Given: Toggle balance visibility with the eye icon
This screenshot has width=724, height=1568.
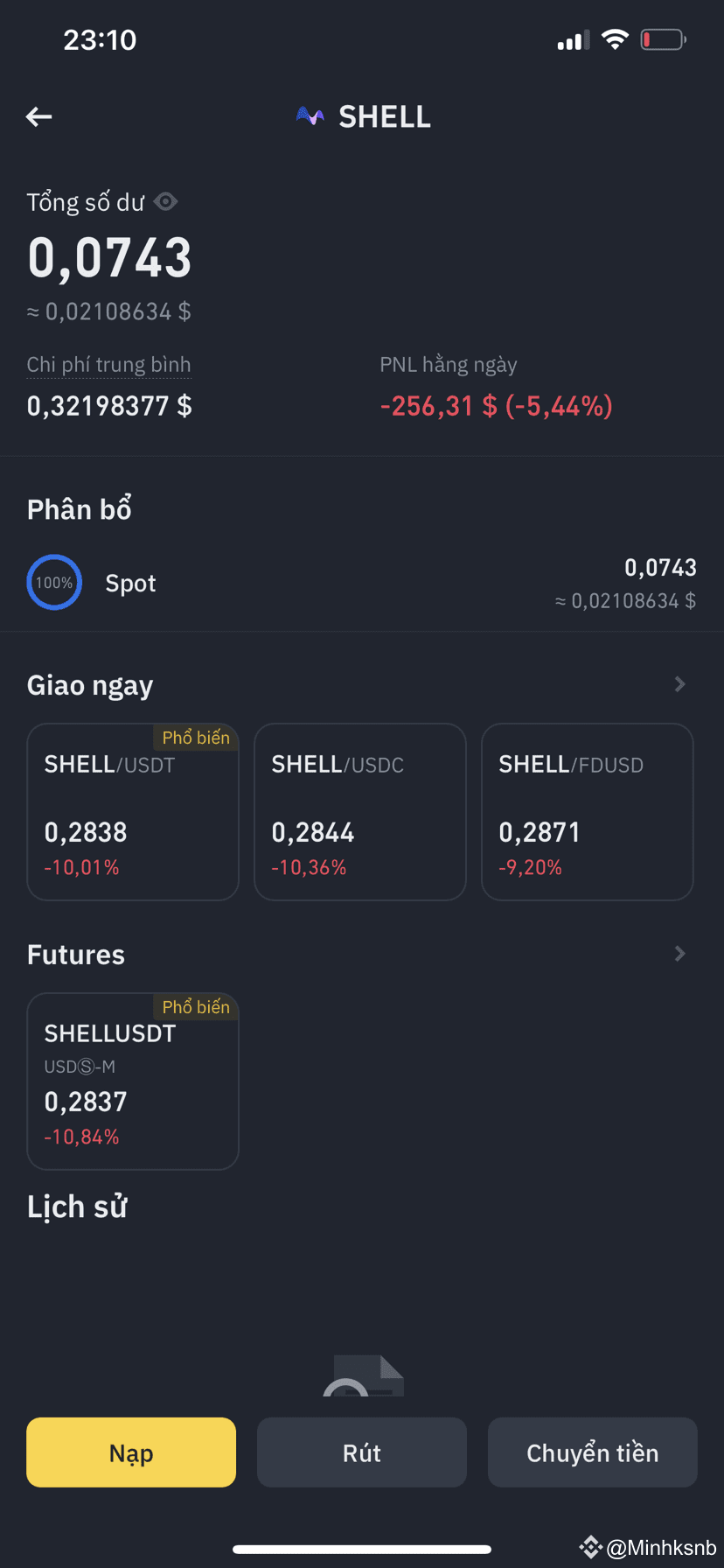Looking at the screenshot, I should click(x=166, y=202).
